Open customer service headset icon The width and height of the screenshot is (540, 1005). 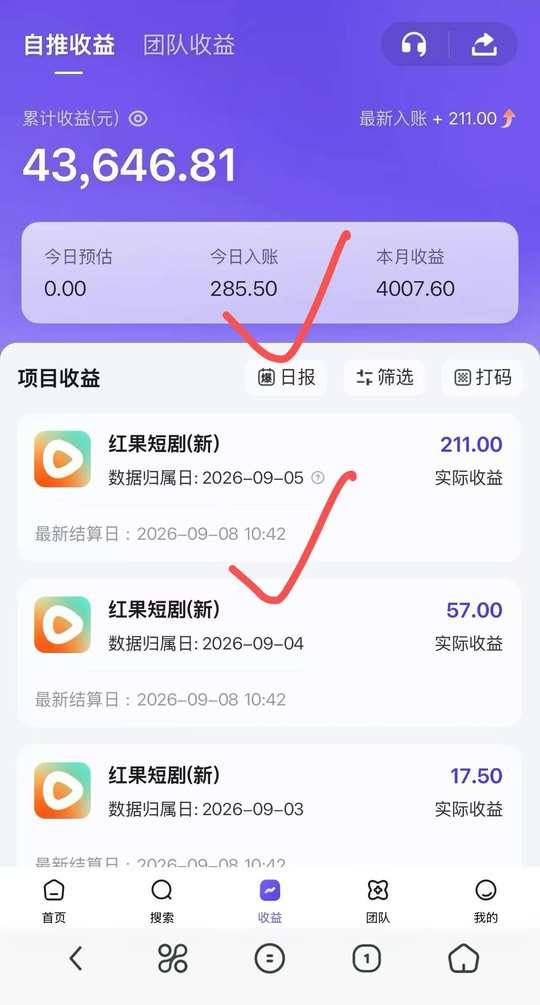(x=414, y=44)
